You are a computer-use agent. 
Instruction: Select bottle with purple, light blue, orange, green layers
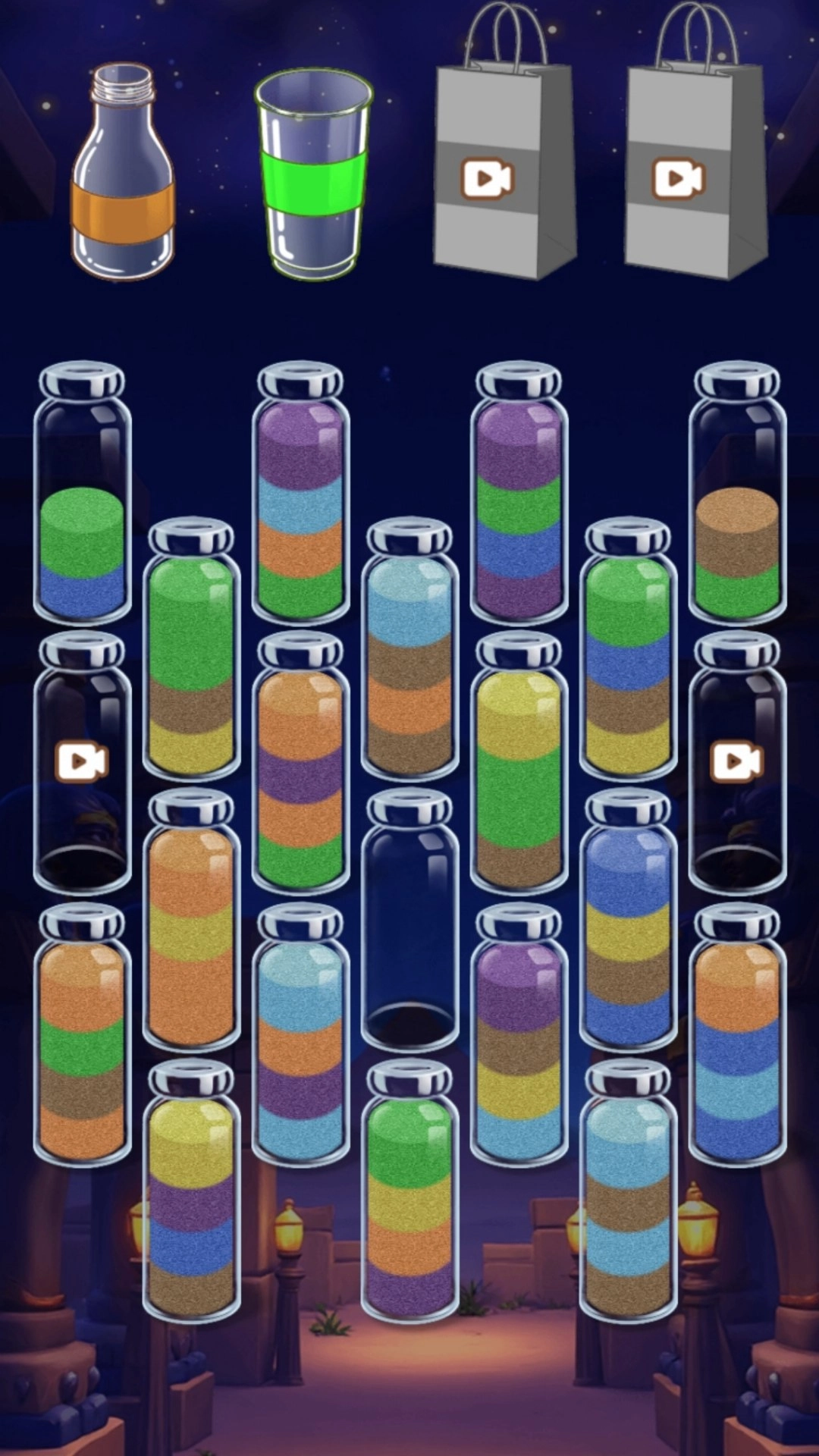[x=300, y=494]
